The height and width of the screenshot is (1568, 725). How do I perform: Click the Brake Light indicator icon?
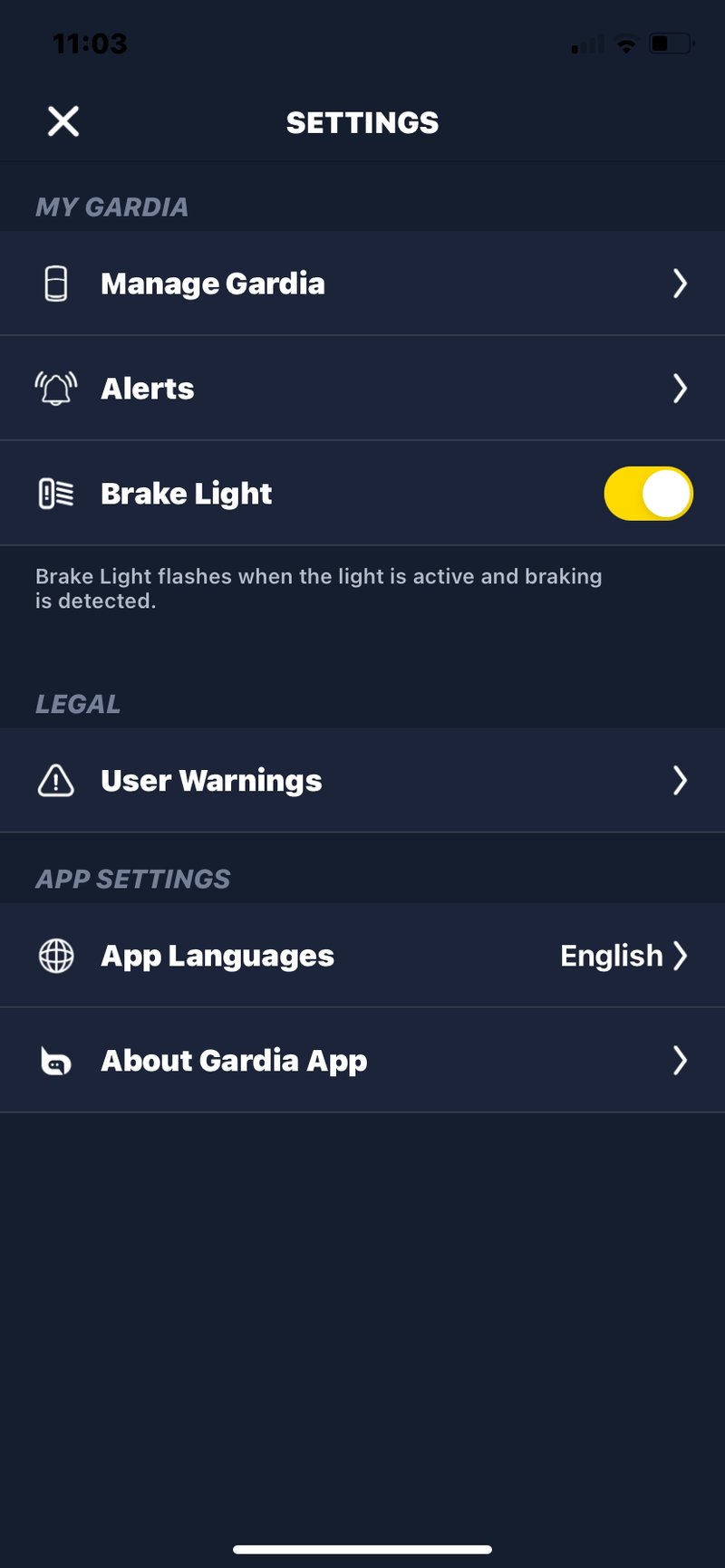56,493
